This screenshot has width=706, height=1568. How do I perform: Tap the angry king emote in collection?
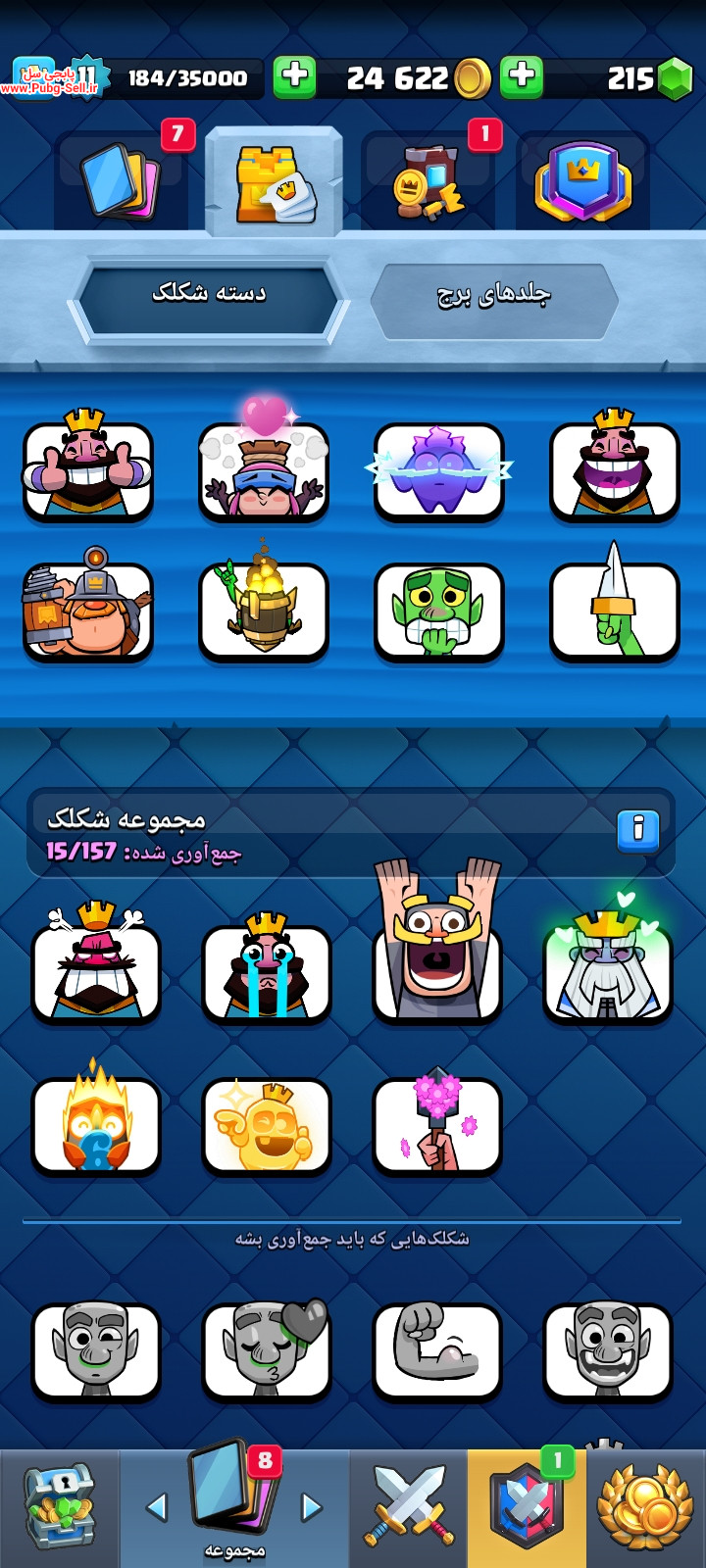(x=96, y=970)
